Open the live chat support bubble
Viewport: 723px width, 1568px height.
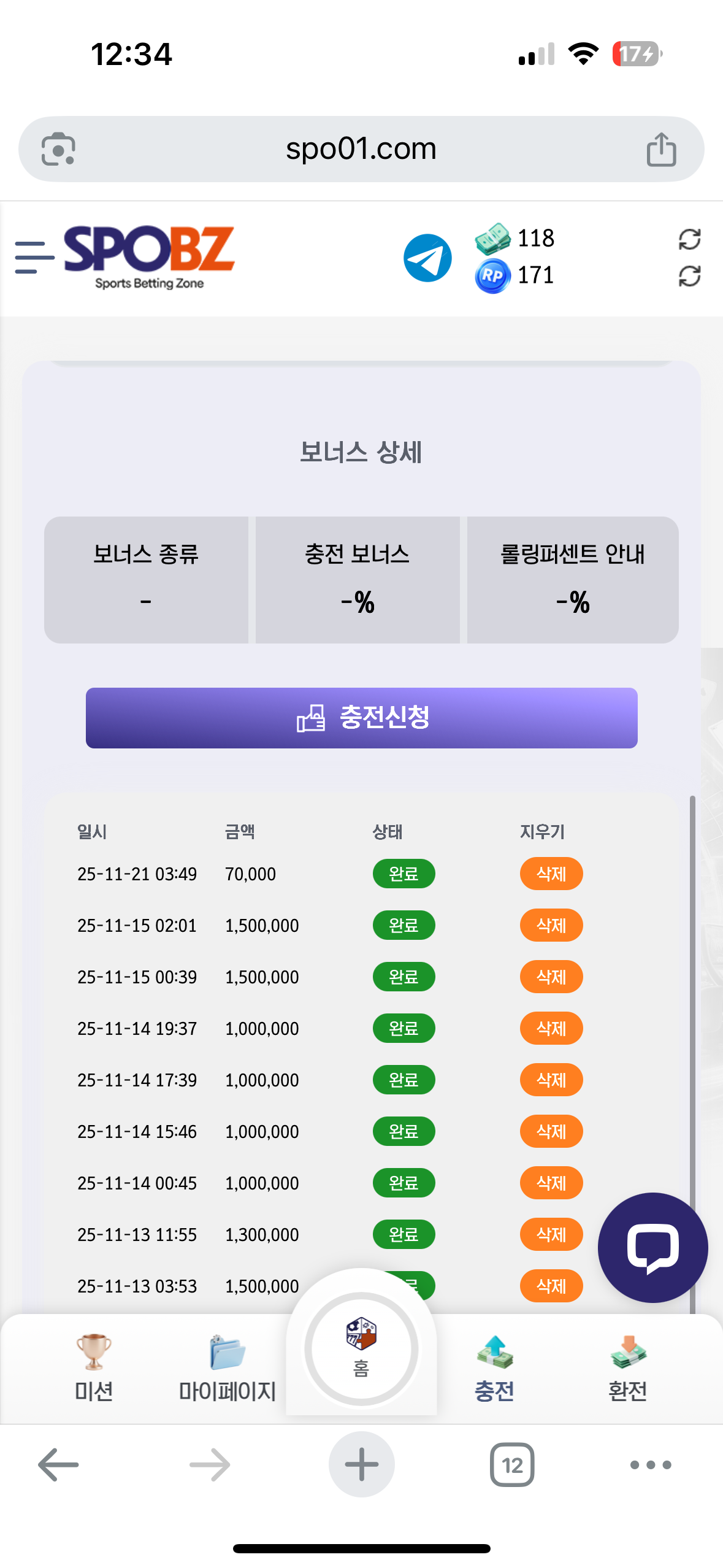(652, 1248)
